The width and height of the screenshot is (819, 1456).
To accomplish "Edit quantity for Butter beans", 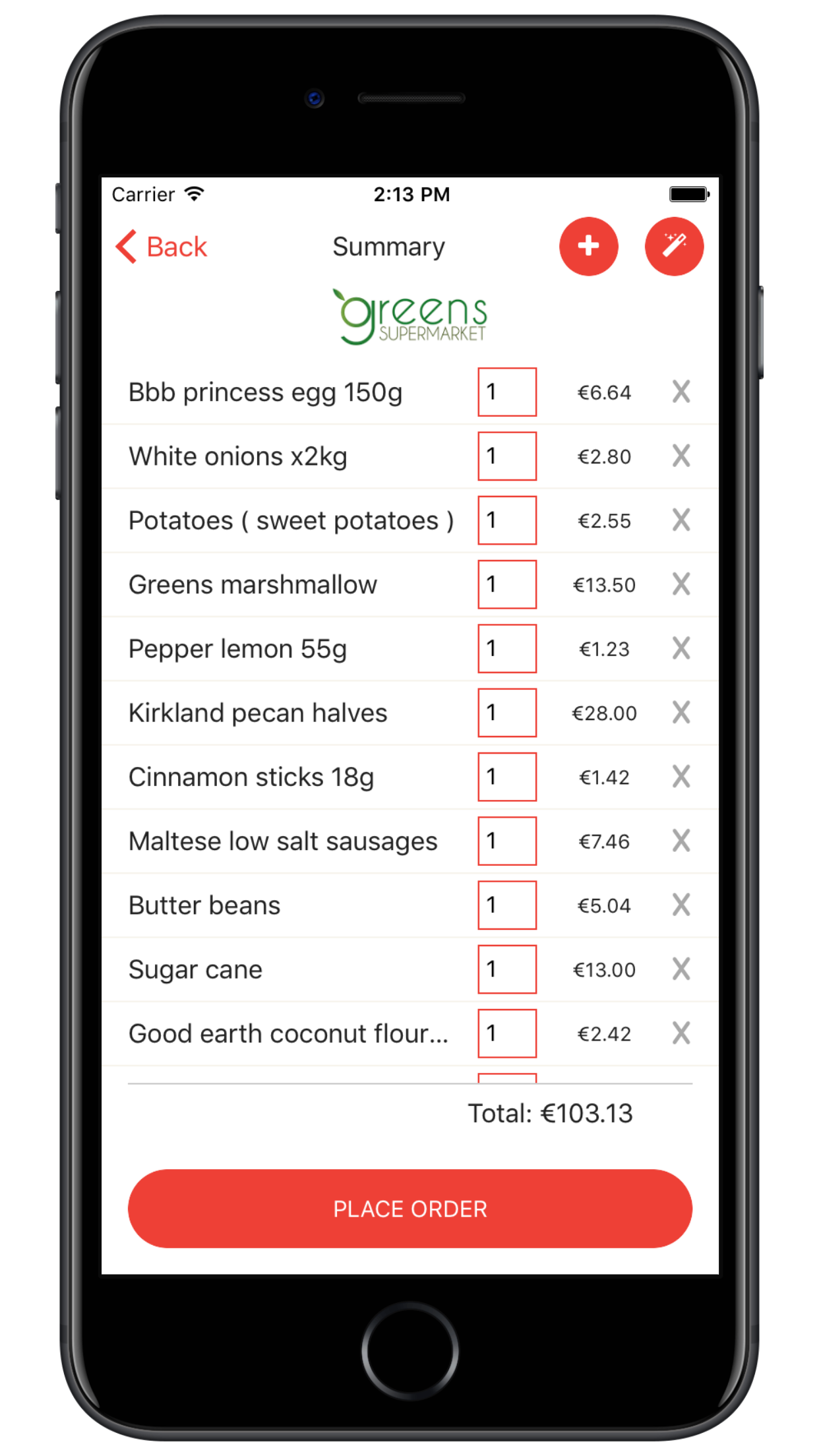I will click(x=507, y=905).
